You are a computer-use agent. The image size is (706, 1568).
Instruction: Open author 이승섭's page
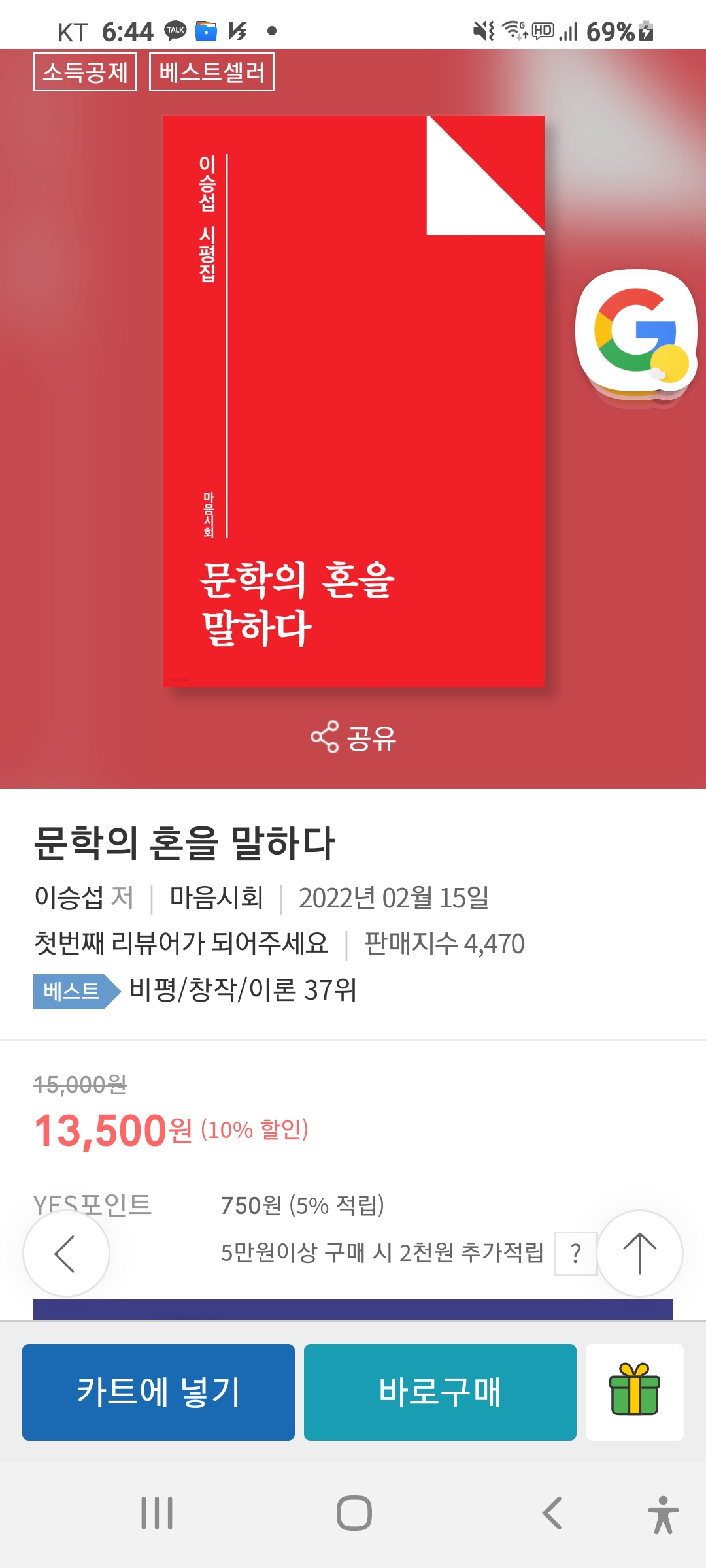pos(69,898)
